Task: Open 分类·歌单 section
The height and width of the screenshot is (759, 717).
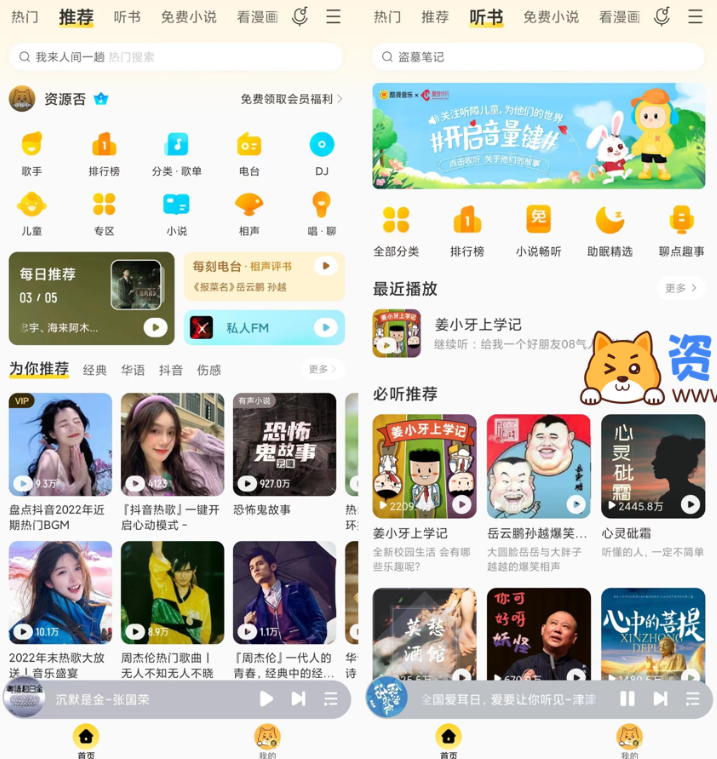Action: point(176,153)
